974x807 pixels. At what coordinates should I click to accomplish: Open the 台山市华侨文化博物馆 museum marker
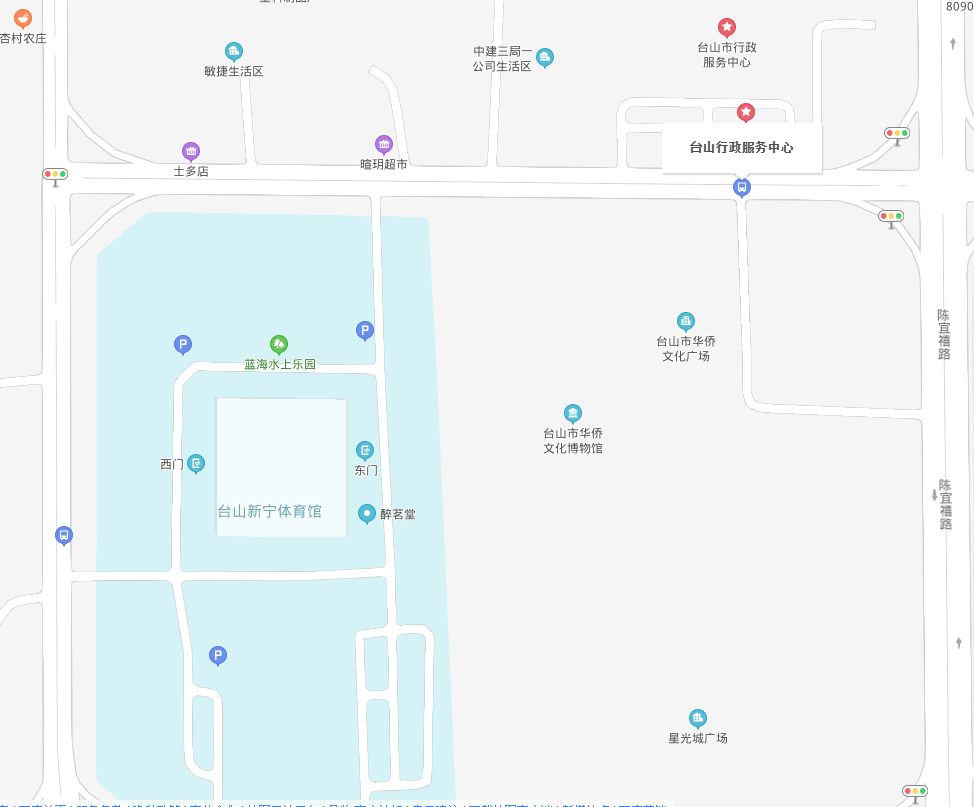point(573,413)
